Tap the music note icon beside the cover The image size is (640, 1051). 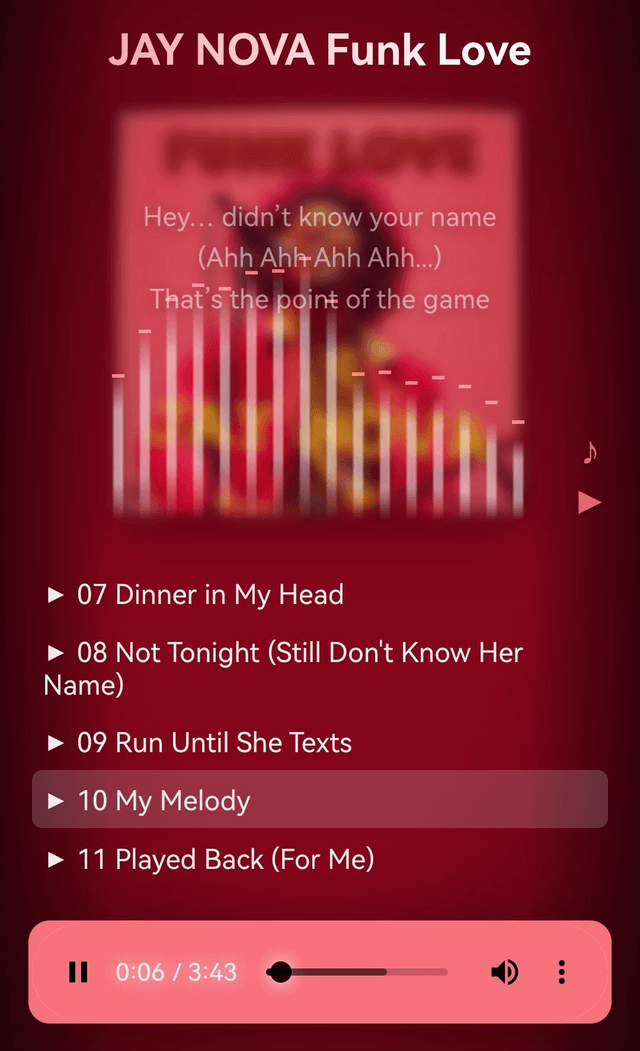click(590, 453)
